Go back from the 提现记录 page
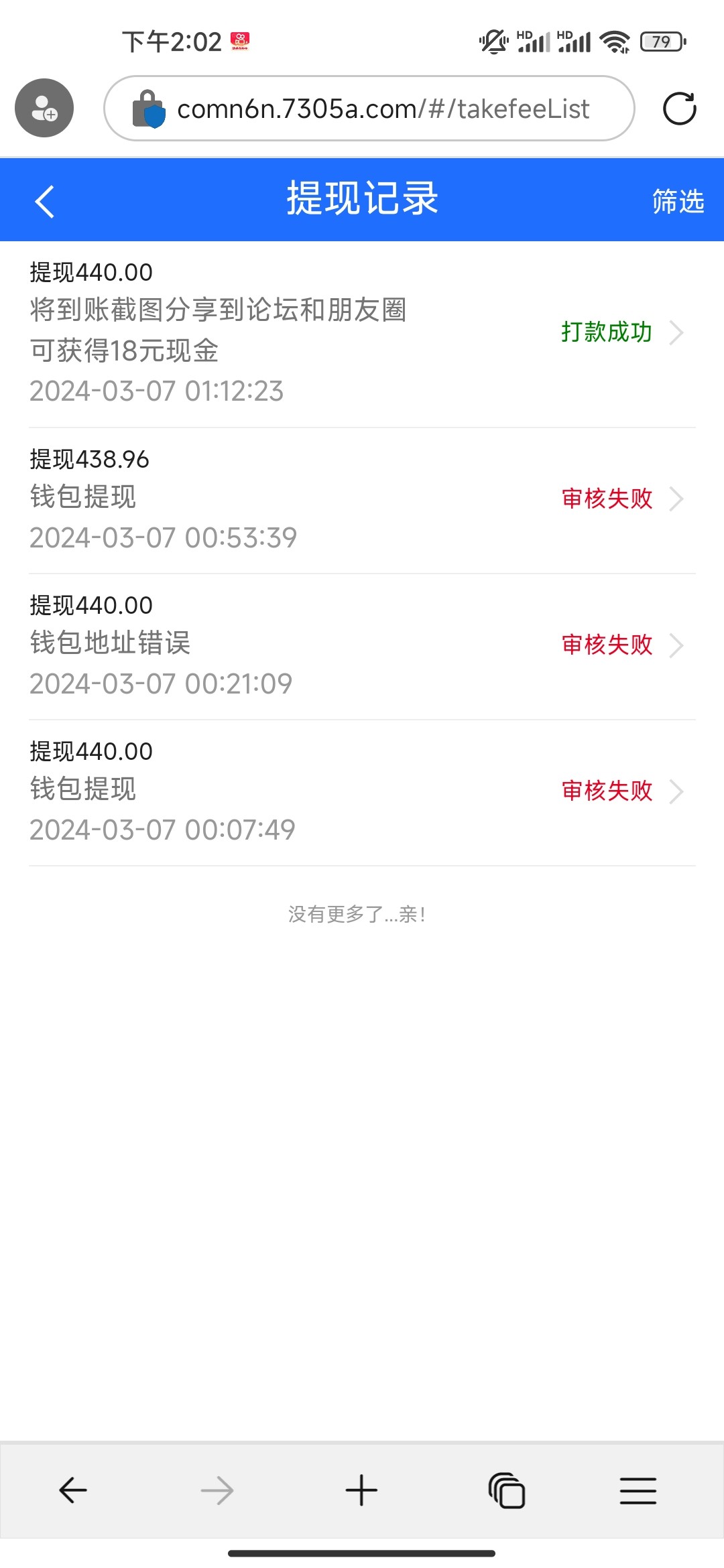 tap(44, 201)
